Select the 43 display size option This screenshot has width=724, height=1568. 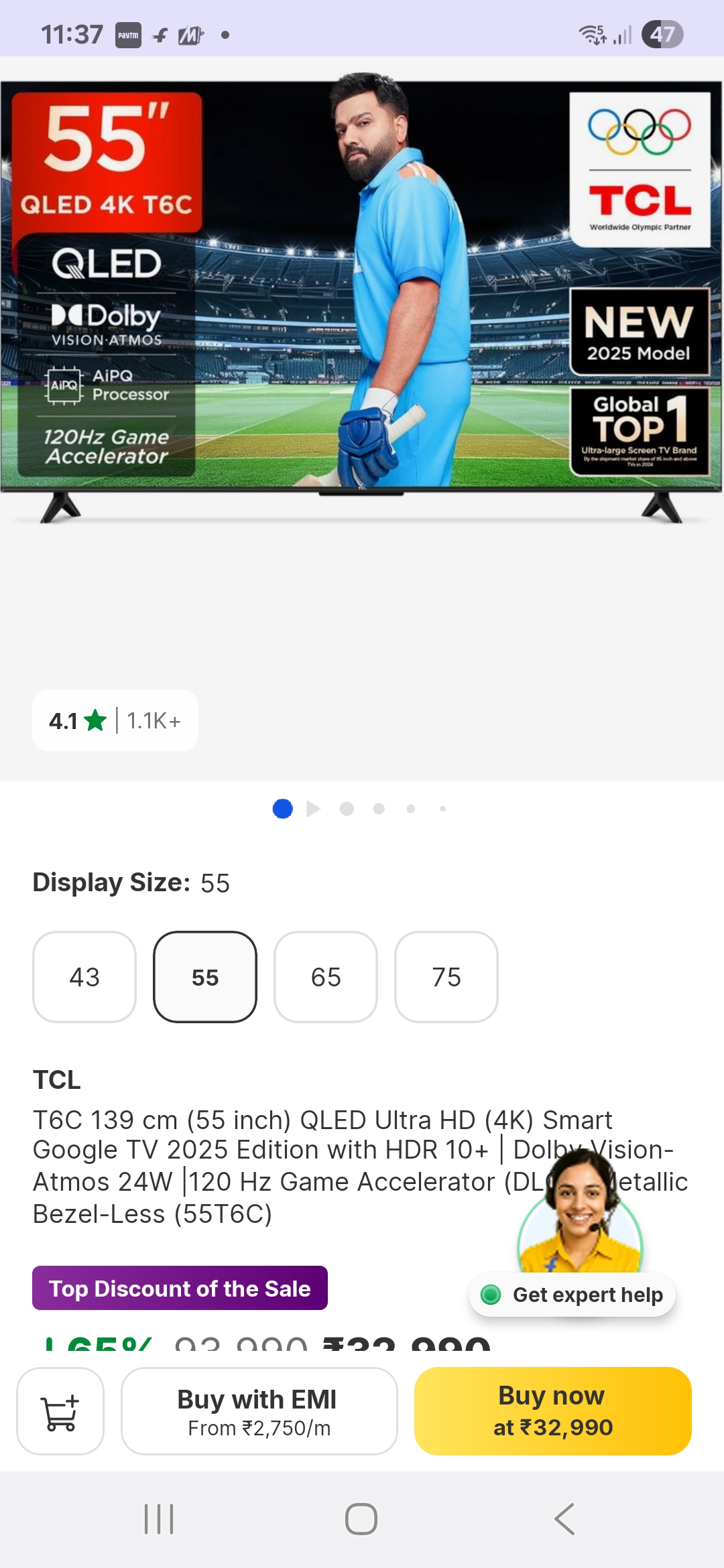[x=84, y=976]
